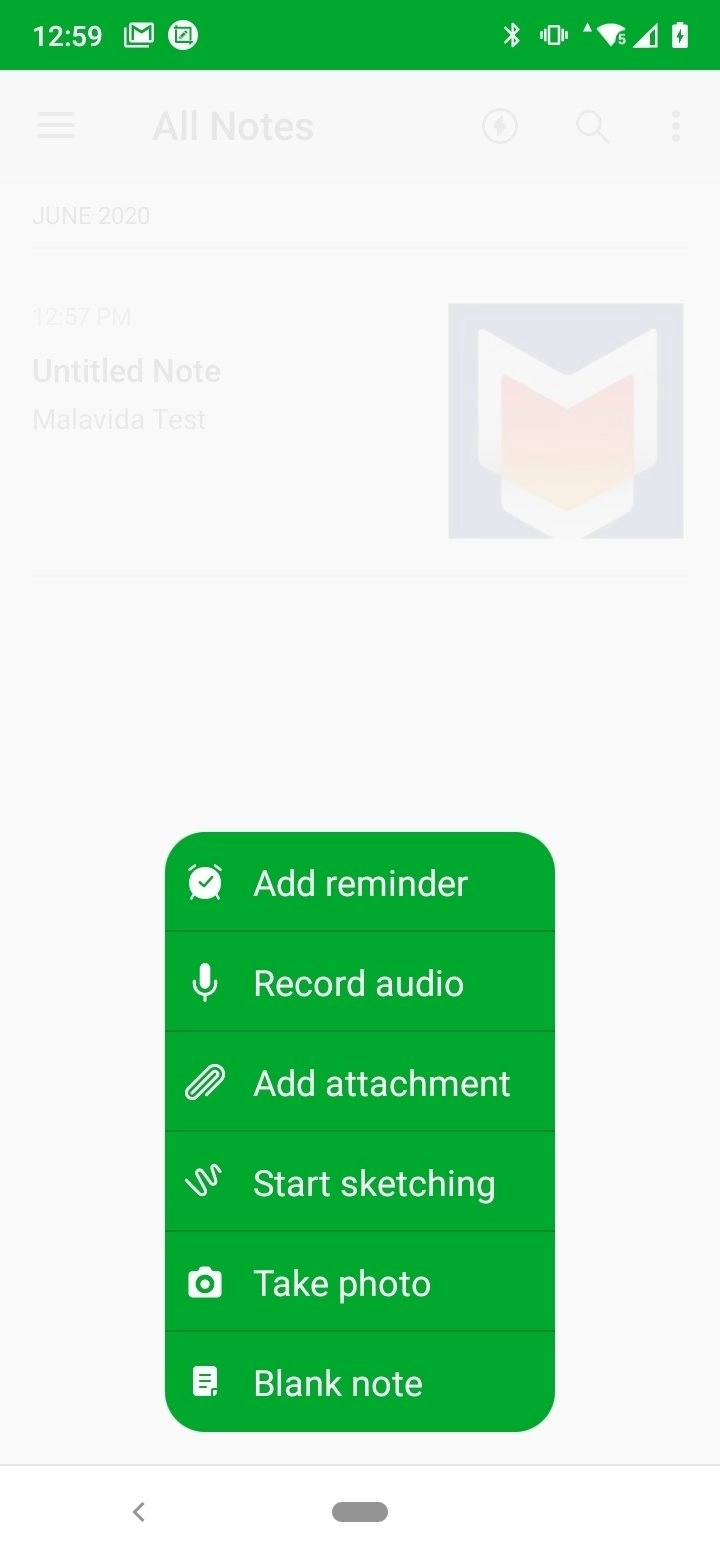Image resolution: width=720 pixels, height=1560 pixels.
Task: Choose Start sketching option
Action: (x=374, y=1182)
